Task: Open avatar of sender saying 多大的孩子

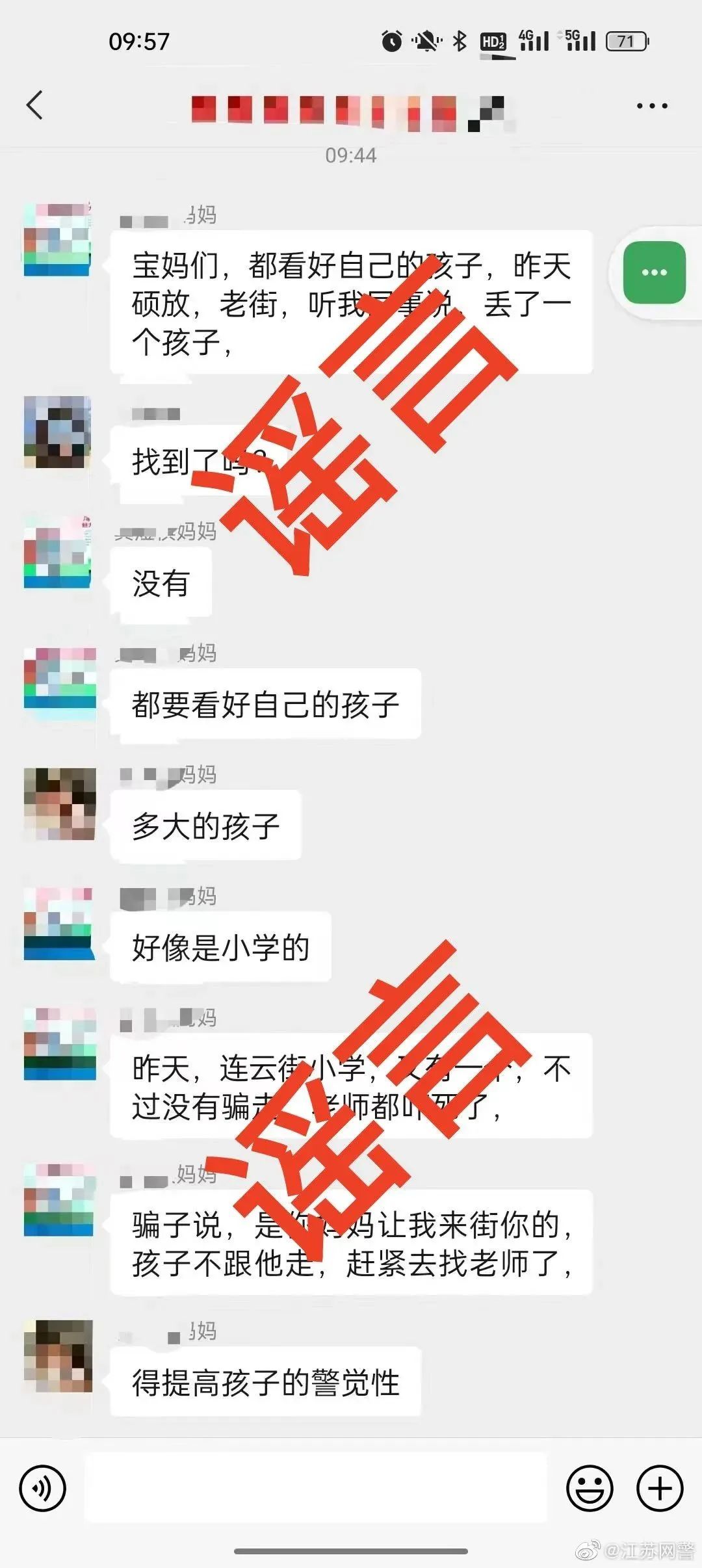Action: pos(59,804)
